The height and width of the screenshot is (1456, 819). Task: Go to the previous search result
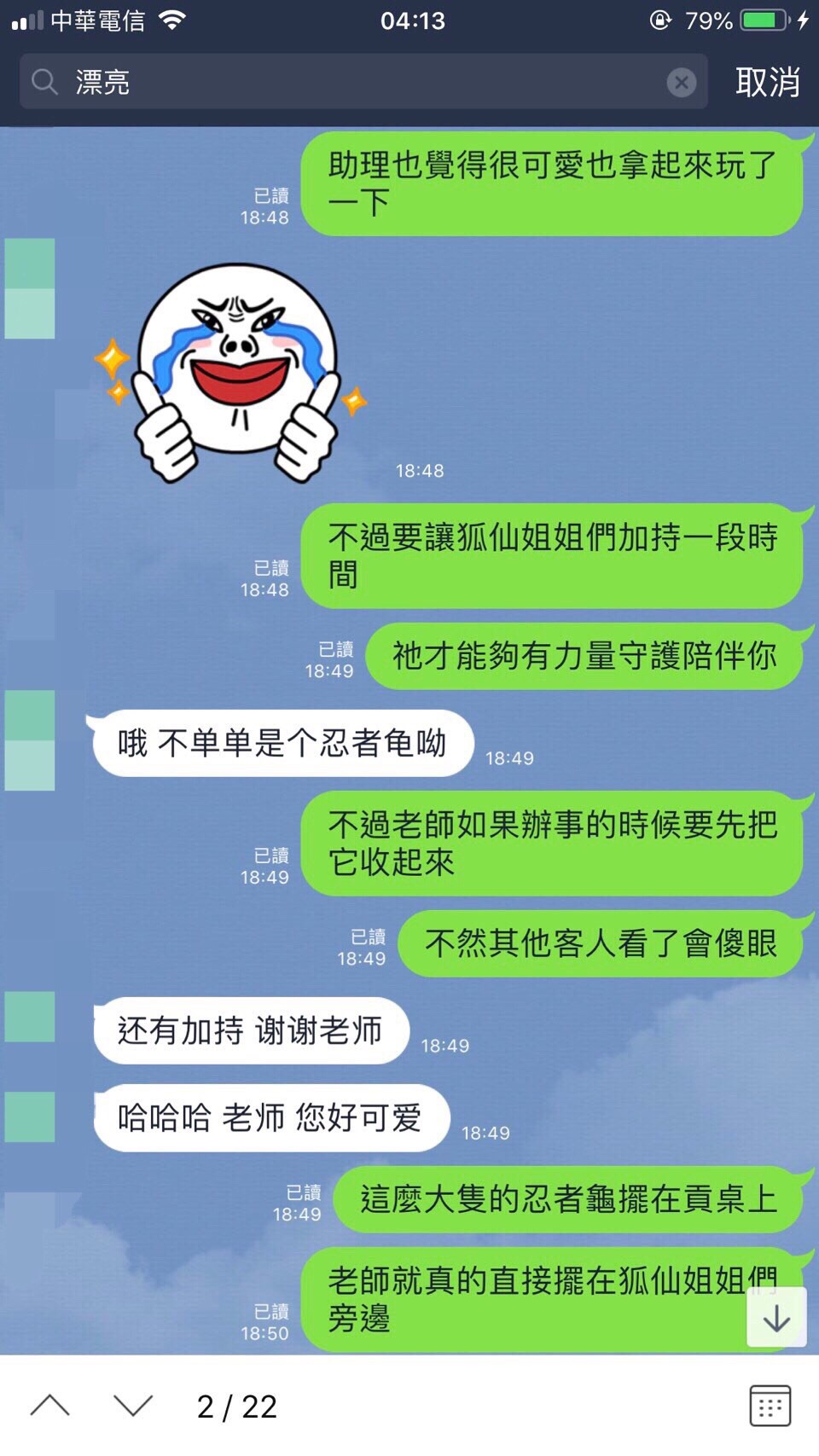(x=49, y=1406)
